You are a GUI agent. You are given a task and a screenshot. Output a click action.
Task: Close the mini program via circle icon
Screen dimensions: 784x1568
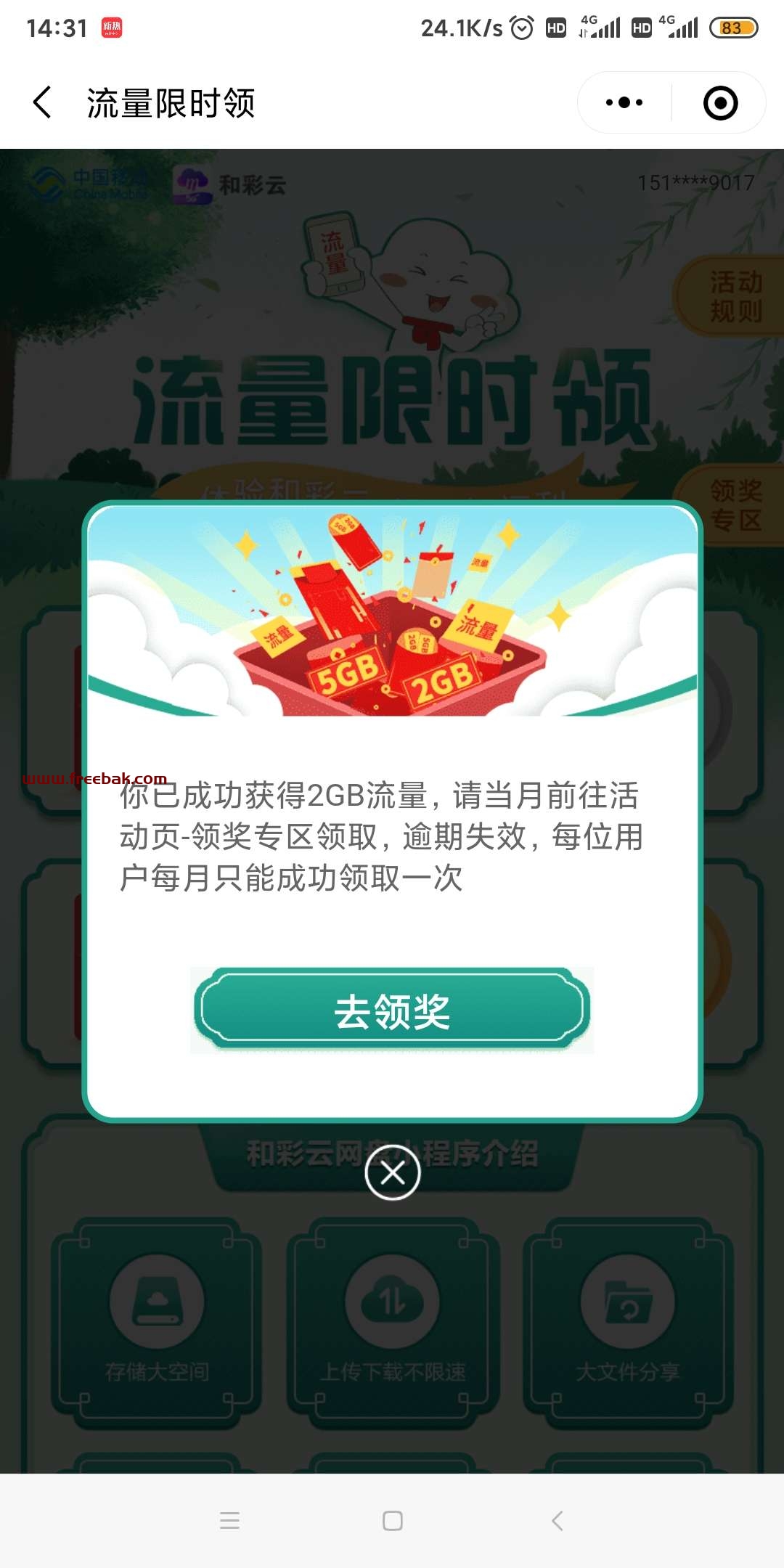coord(721,102)
